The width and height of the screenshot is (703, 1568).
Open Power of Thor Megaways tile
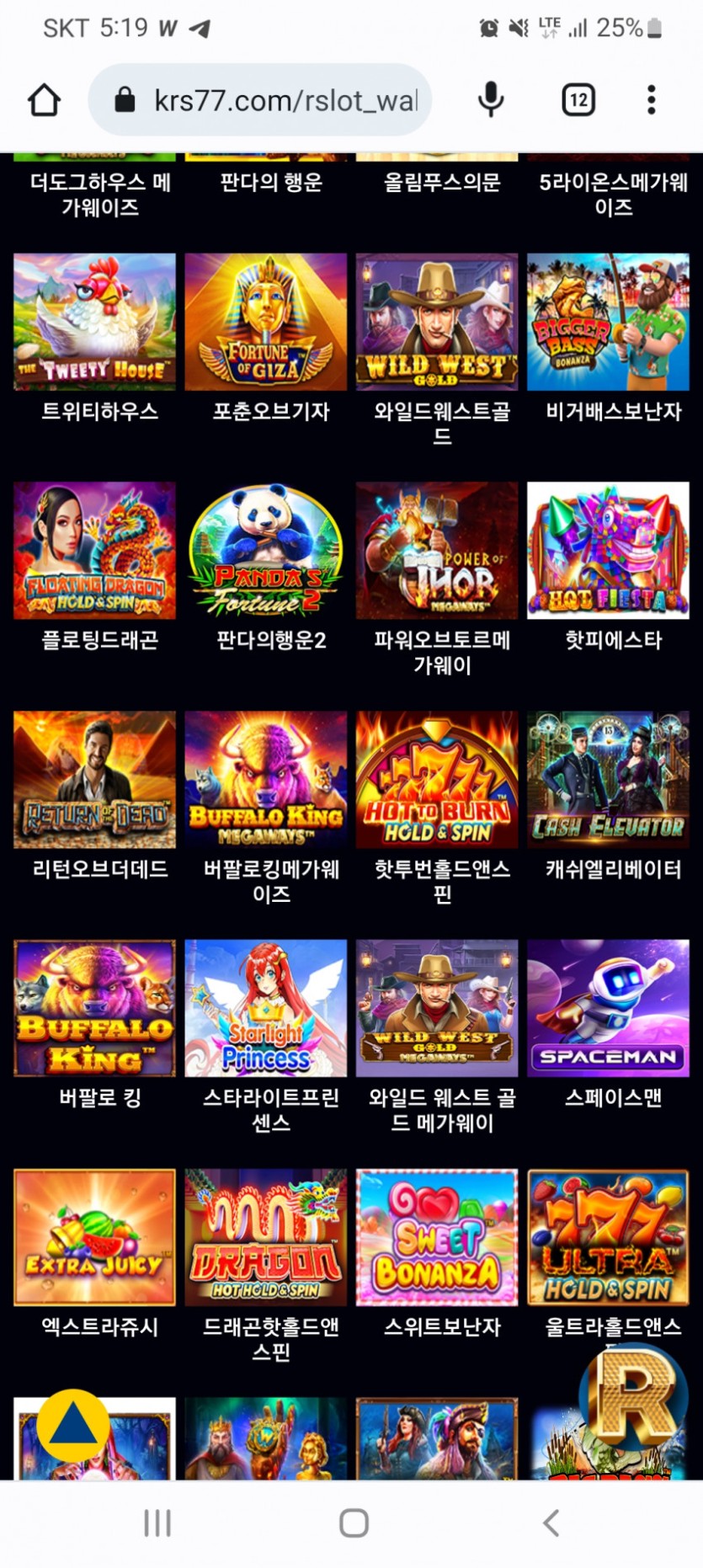[436, 551]
